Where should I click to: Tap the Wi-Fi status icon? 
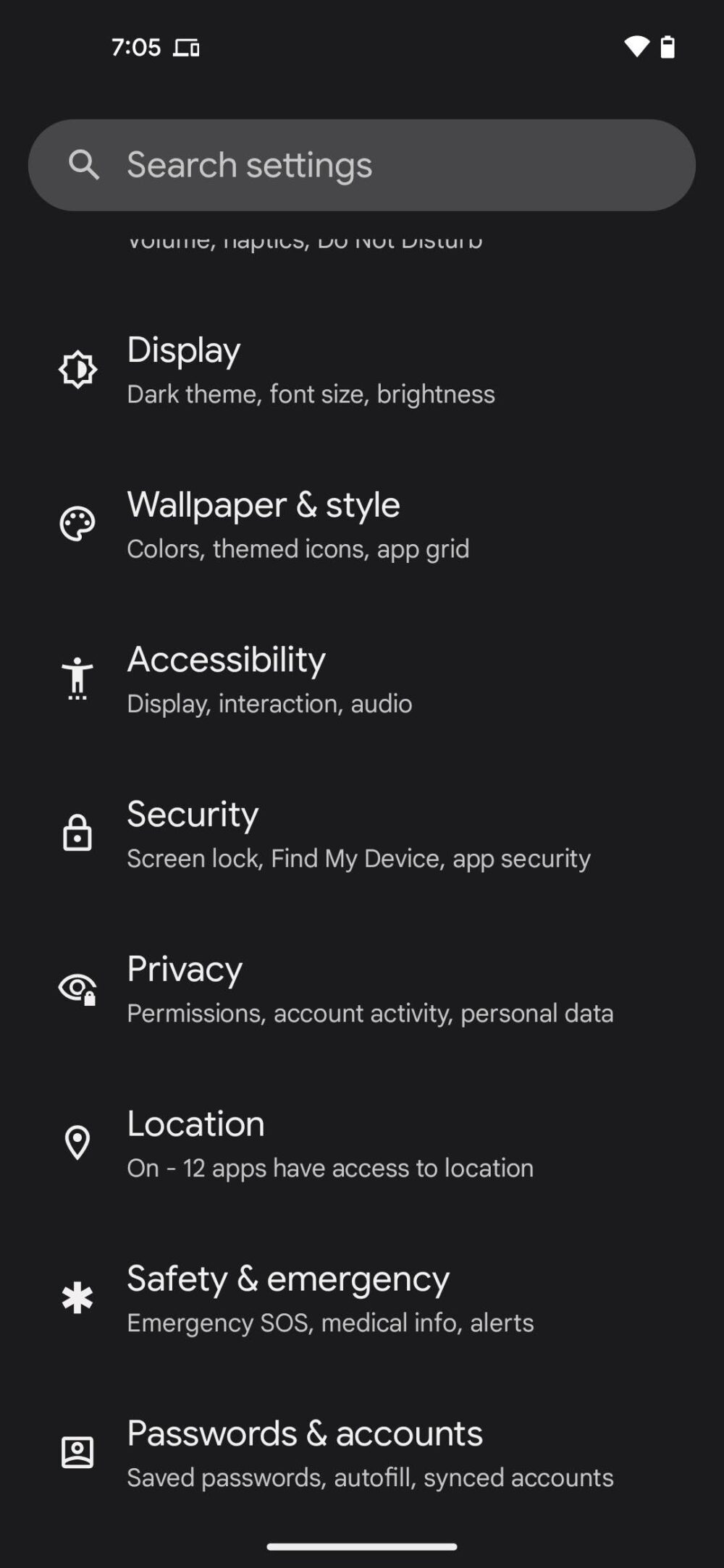point(636,48)
